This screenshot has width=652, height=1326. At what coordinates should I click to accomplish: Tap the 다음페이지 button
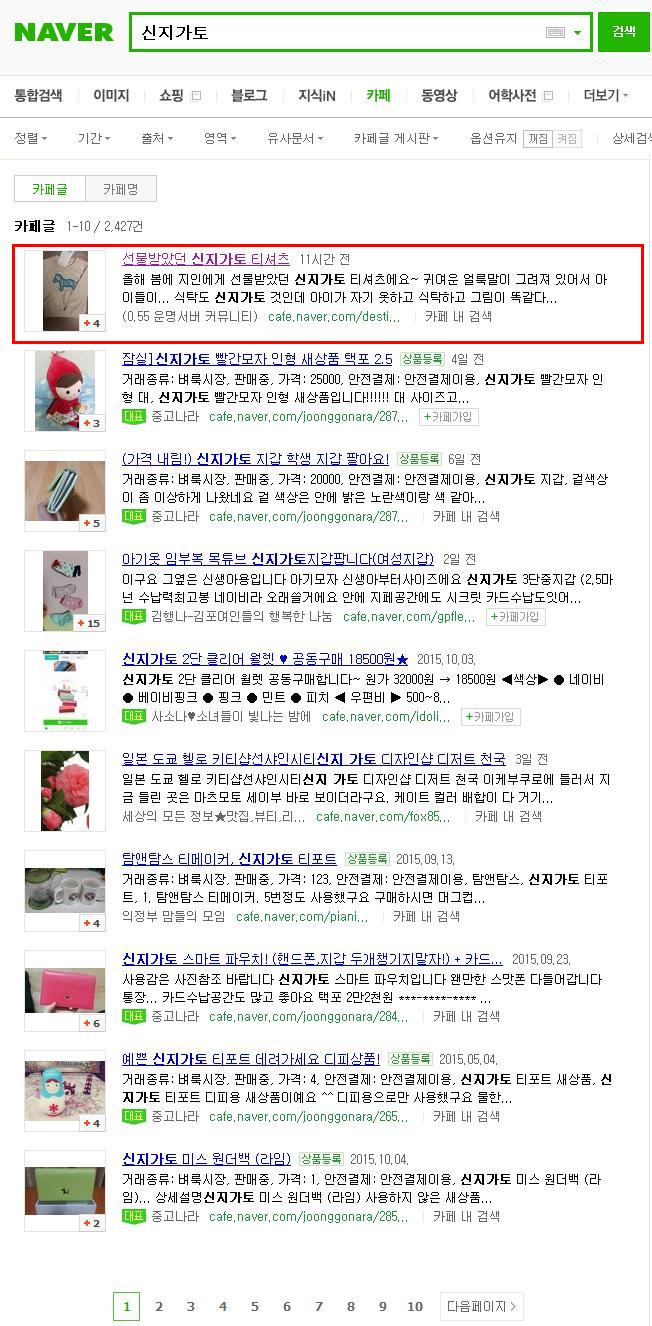pyautogui.click(x=482, y=1306)
